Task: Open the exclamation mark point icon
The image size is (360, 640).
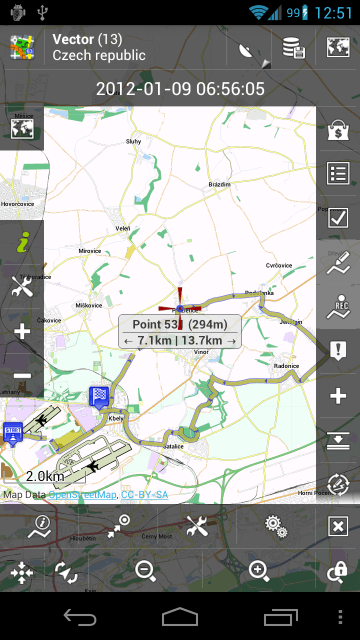Action: [x=338, y=351]
